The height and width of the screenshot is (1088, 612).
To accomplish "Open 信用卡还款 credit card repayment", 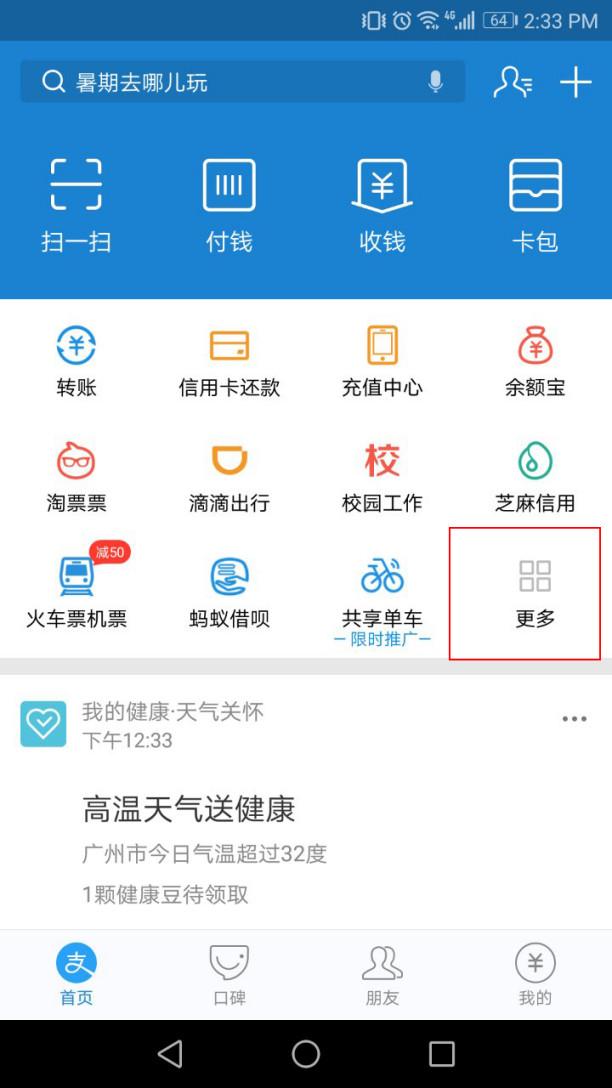I will point(229,362).
